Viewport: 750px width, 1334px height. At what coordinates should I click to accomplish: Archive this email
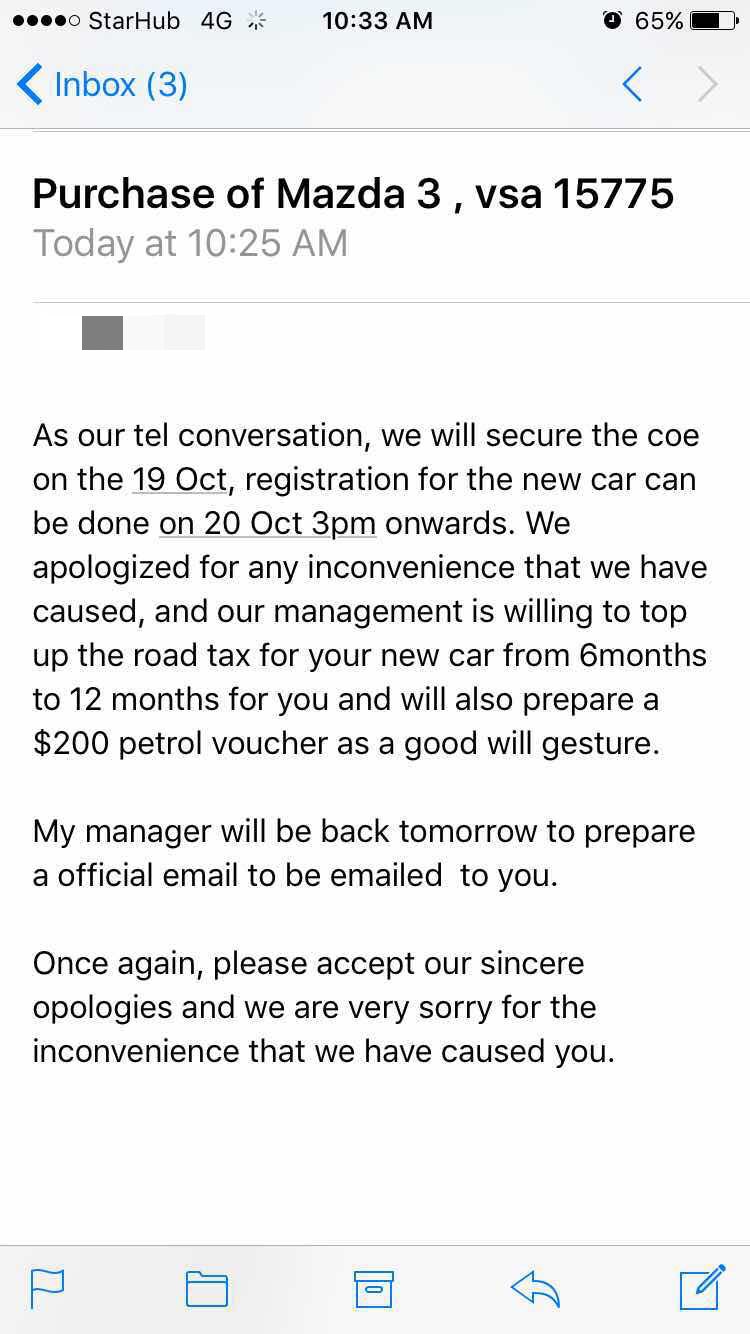[374, 1288]
